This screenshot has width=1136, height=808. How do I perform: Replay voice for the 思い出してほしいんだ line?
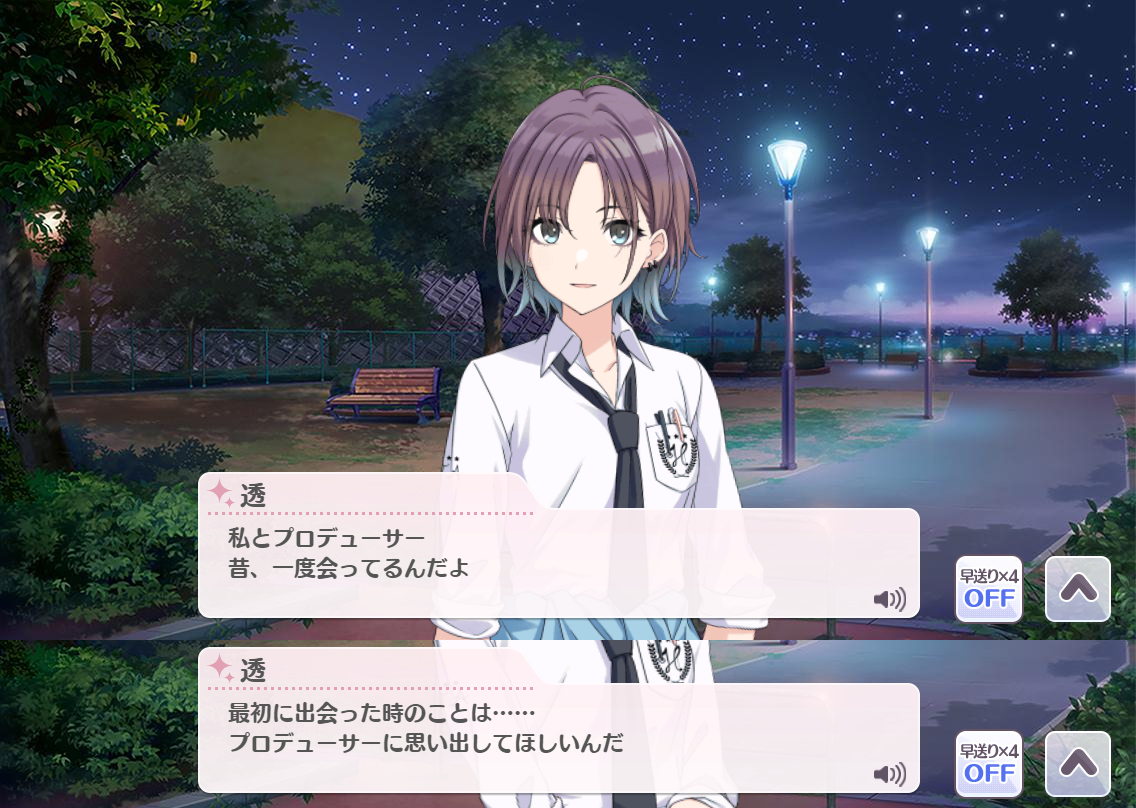[x=889, y=774]
